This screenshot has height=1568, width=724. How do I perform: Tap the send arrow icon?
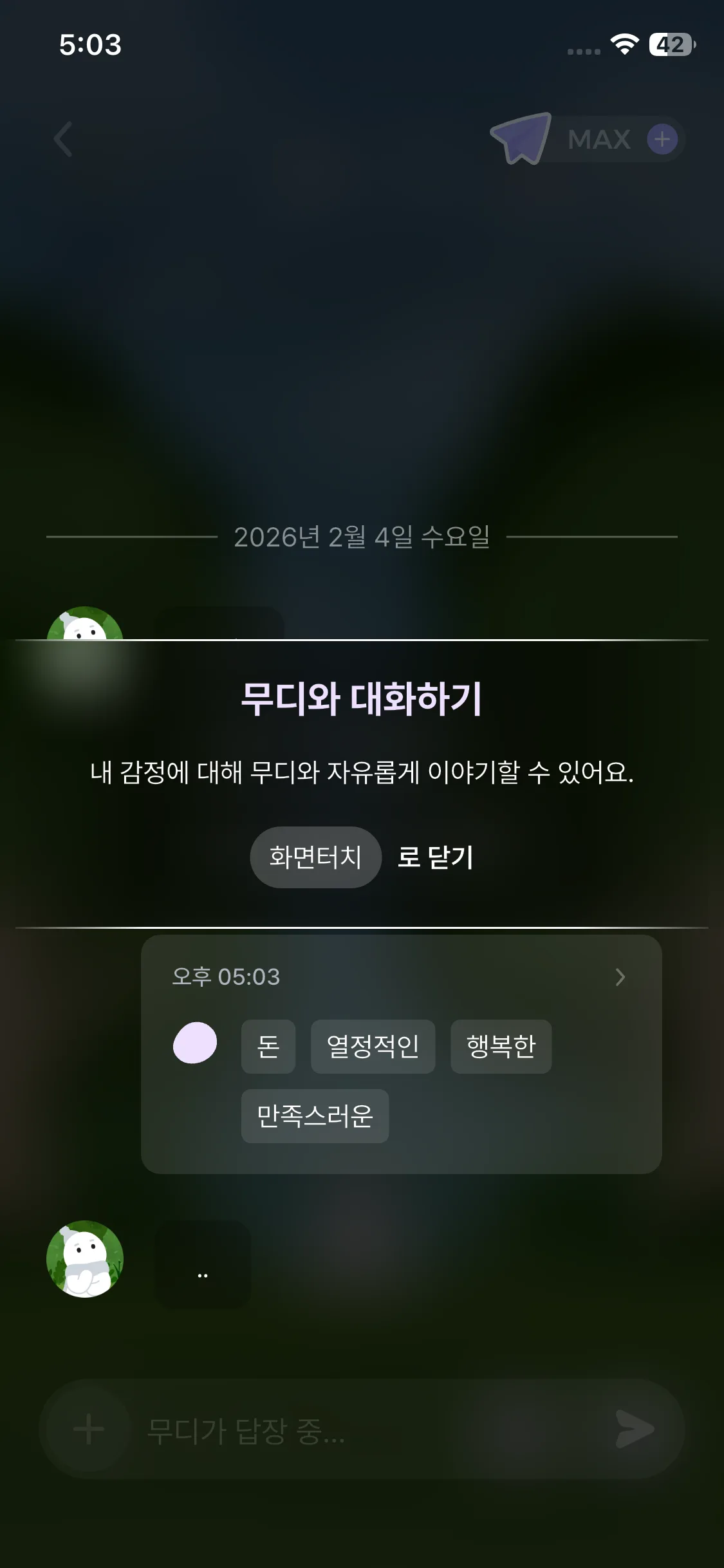(634, 1429)
